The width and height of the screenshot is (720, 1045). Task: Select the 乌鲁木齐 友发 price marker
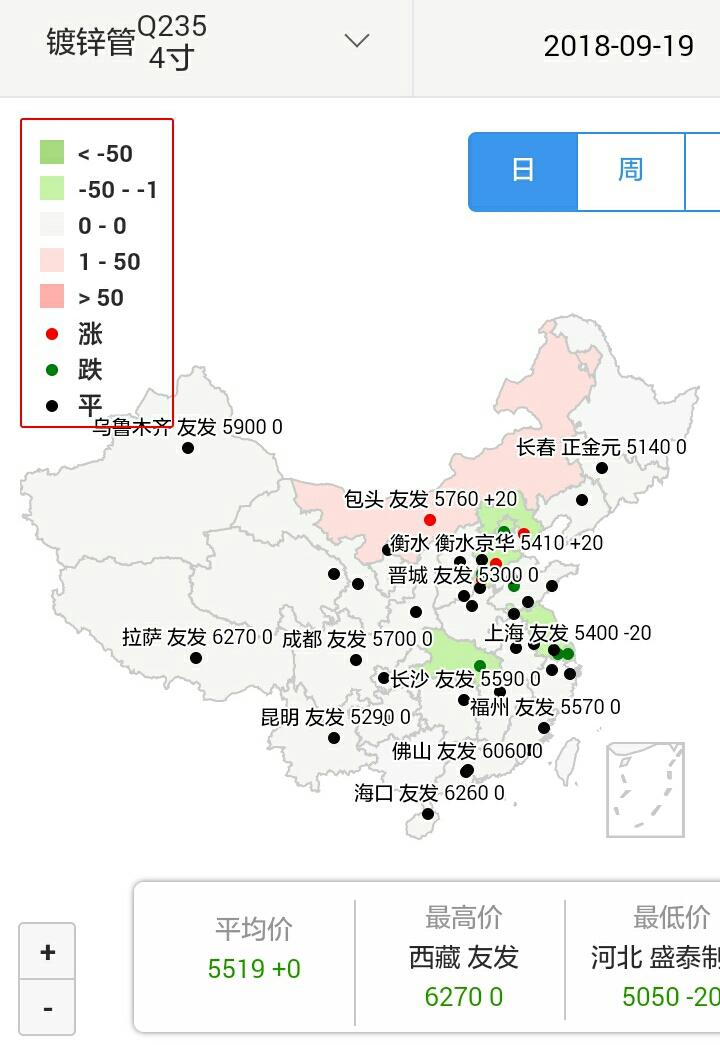(188, 448)
